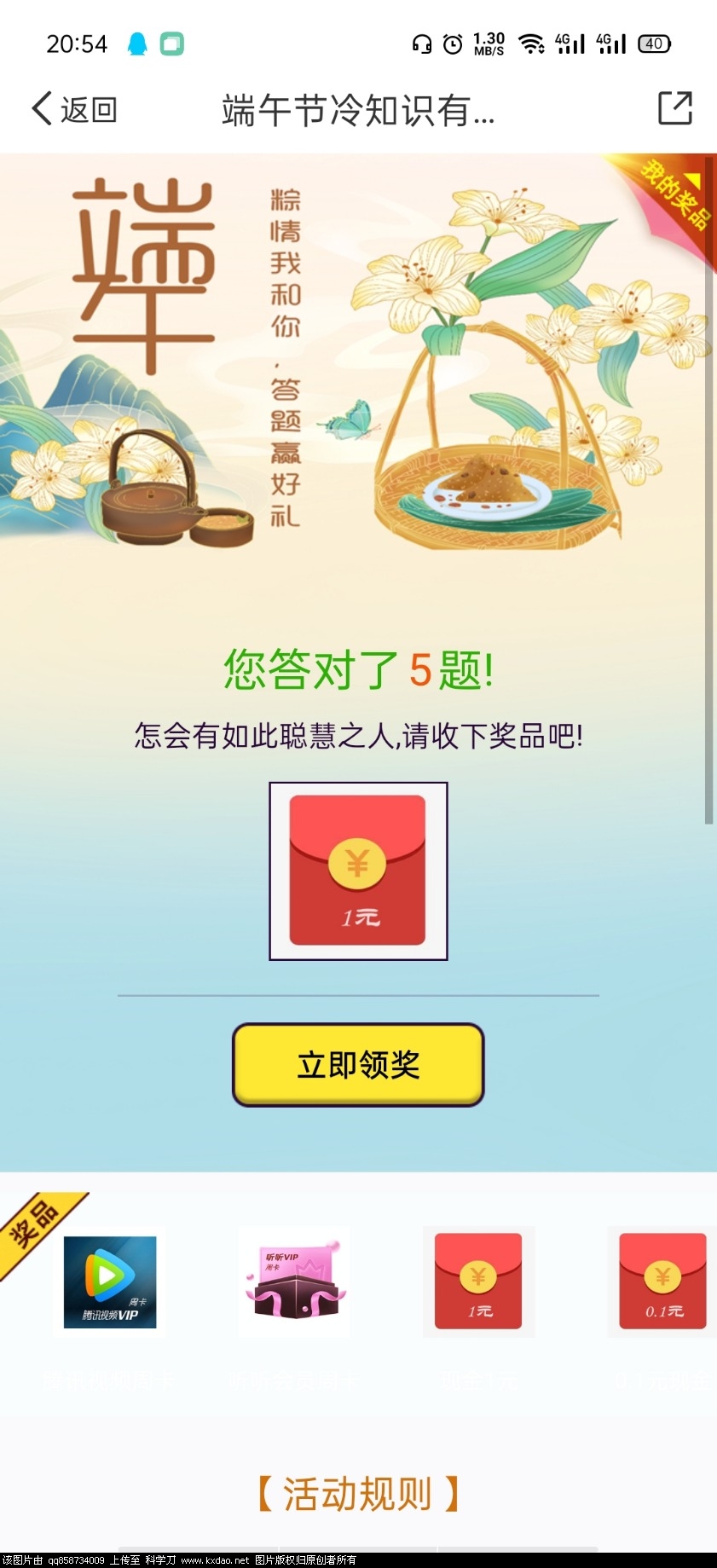Open the share icon at top right
The height and width of the screenshot is (1568, 717).
[674, 109]
